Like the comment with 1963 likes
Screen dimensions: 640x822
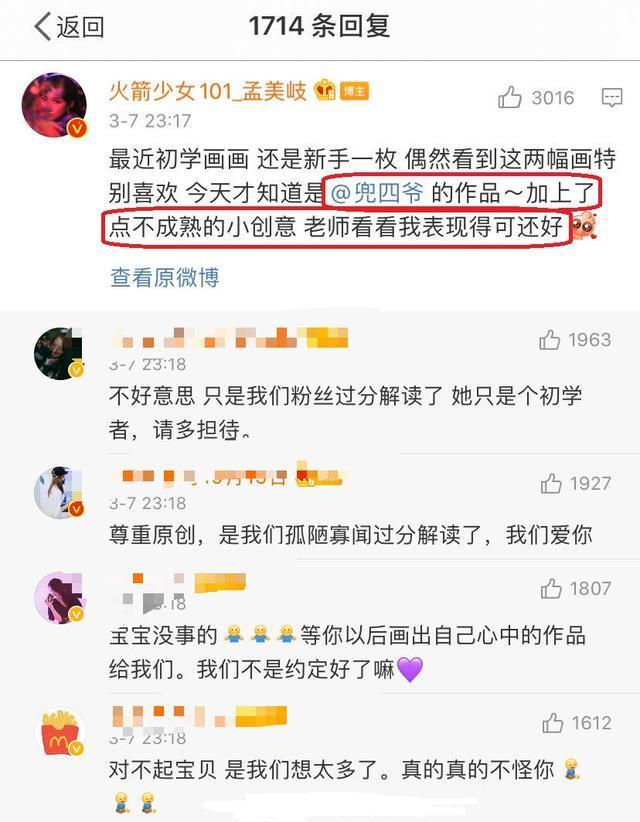(x=549, y=340)
